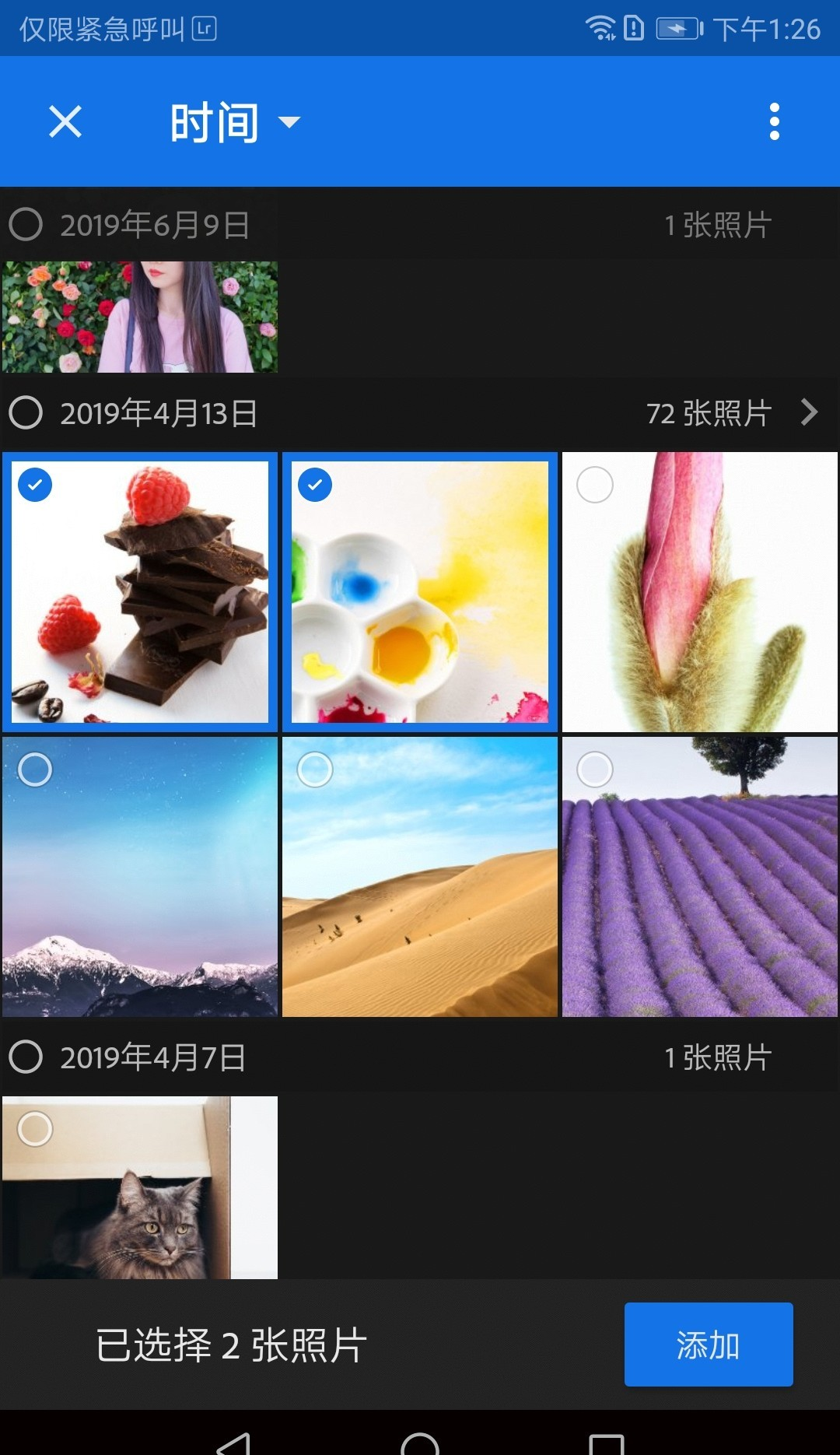The height and width of the screenshot is (1455, 840).
Task: Expand the 72 张照片 group
Action: (x=809, y=412)
